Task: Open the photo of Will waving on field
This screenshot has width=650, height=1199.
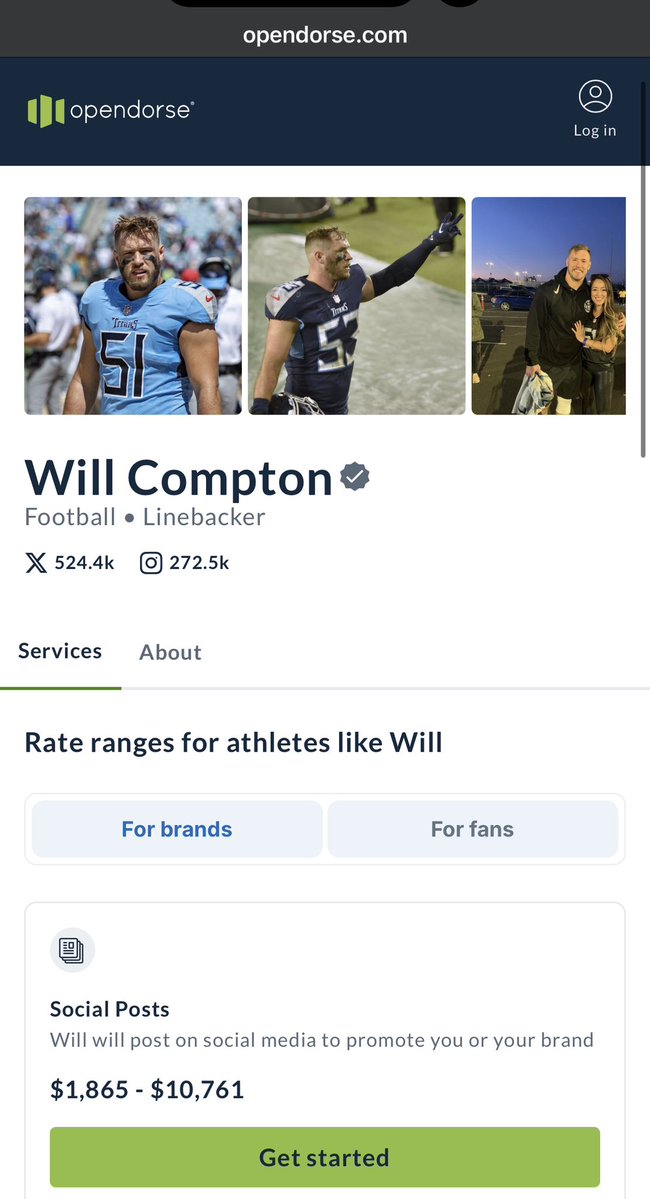Action: click(x=356, y=306)
